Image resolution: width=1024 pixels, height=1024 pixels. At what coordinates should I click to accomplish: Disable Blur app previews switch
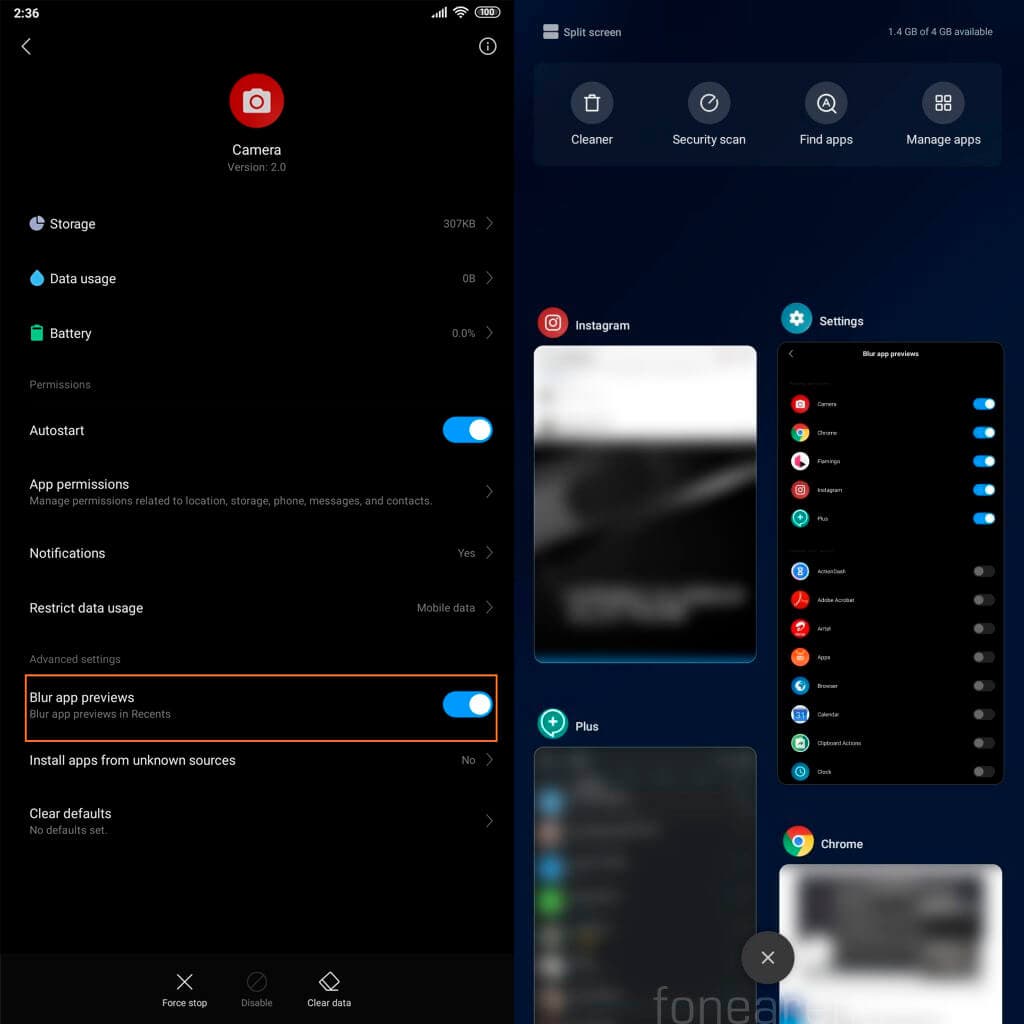click(467, 705)
